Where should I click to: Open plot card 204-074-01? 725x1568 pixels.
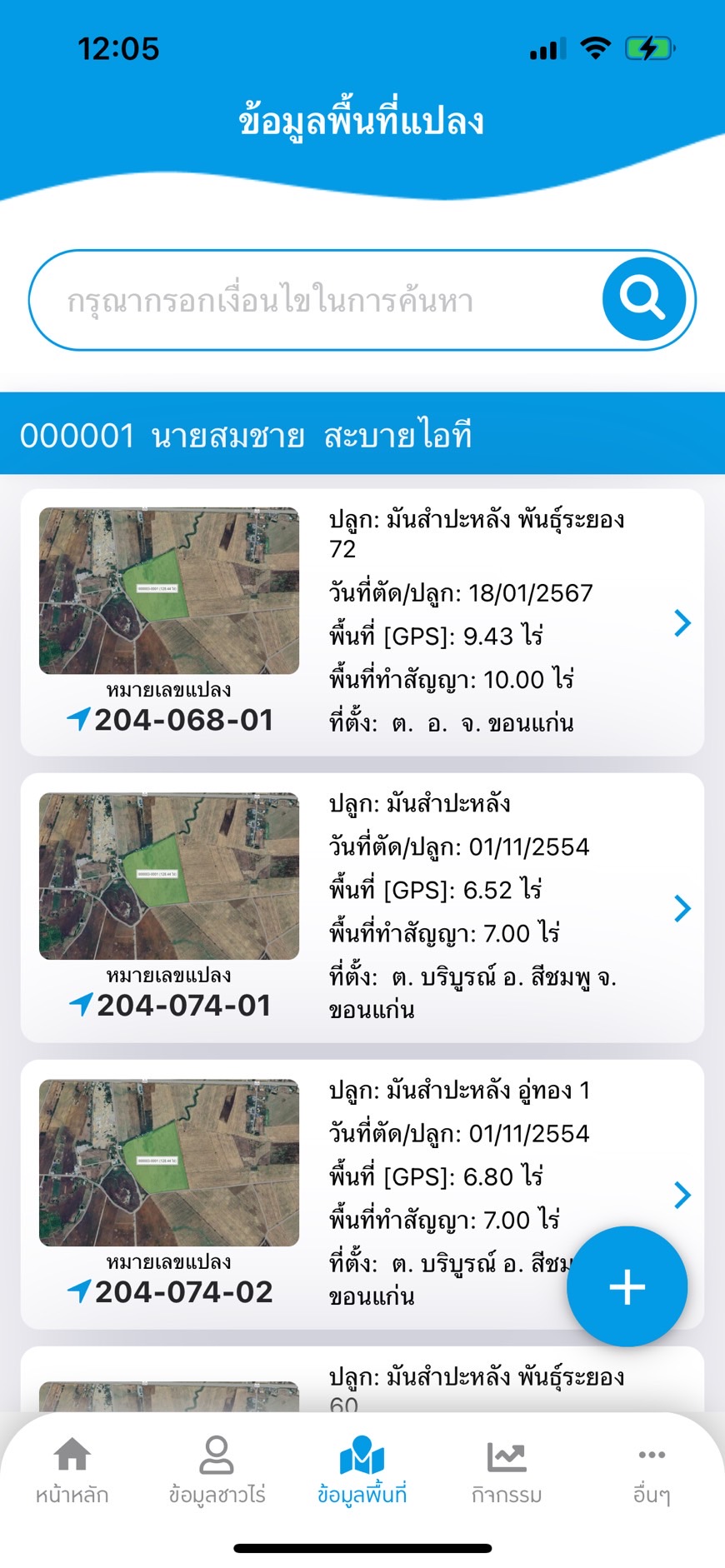tap(362, 907)
